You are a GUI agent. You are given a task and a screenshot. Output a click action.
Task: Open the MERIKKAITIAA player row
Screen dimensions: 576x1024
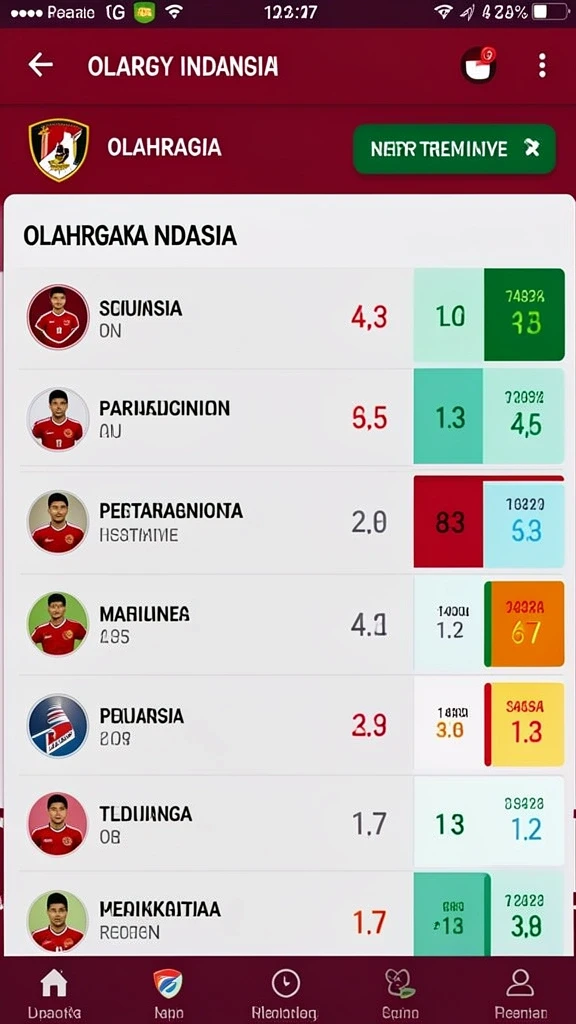click(291, 913)
